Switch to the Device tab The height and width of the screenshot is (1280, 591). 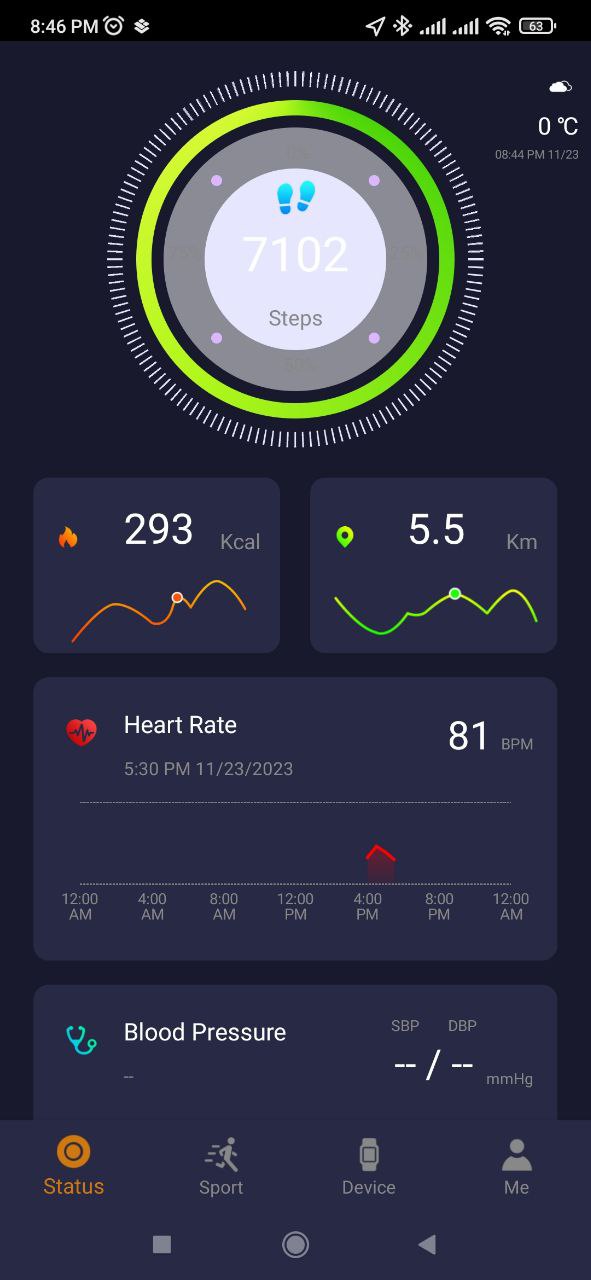369,1166
